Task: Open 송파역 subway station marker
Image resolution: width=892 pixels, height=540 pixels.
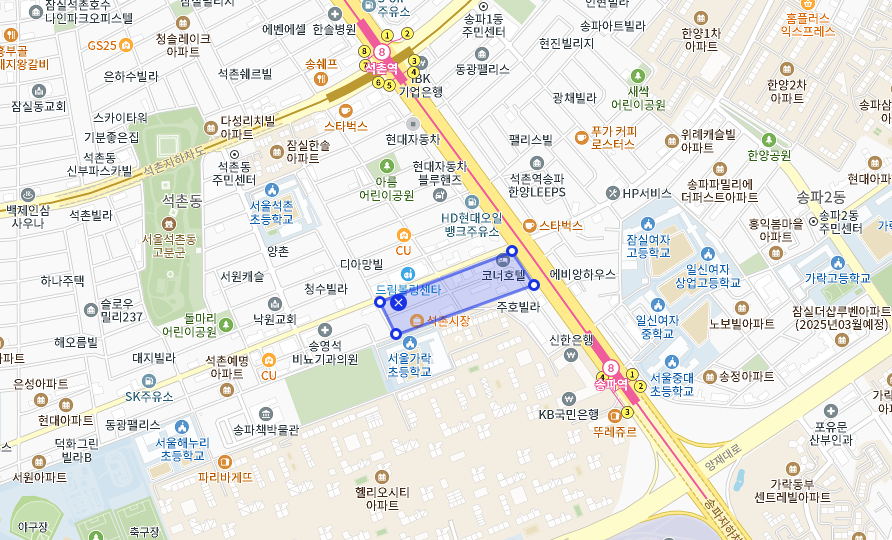Action: coord(611,369)
